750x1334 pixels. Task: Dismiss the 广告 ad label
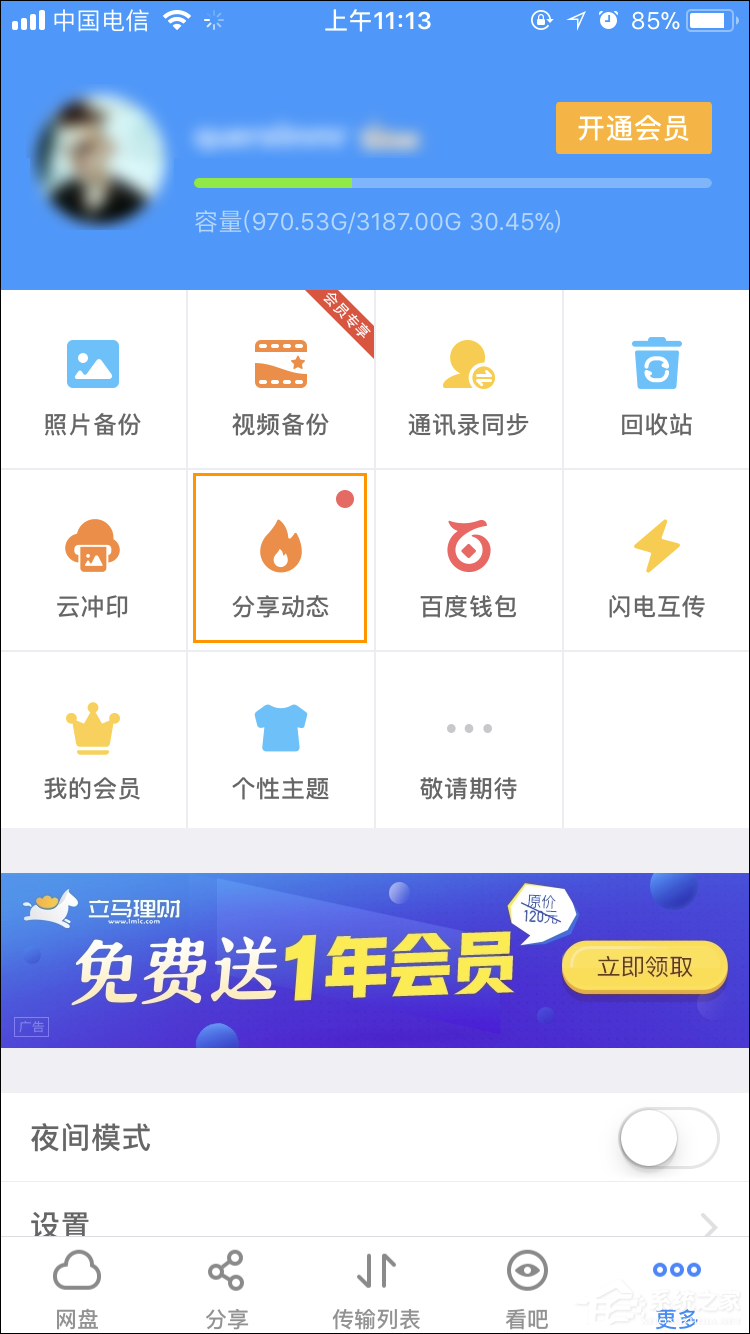pos(31,1026)
